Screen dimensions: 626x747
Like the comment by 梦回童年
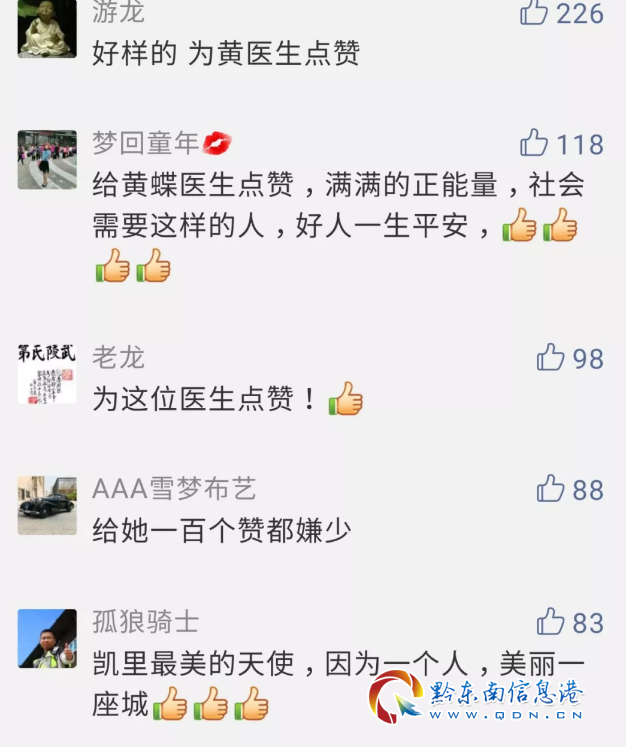[x=535, y=144]
